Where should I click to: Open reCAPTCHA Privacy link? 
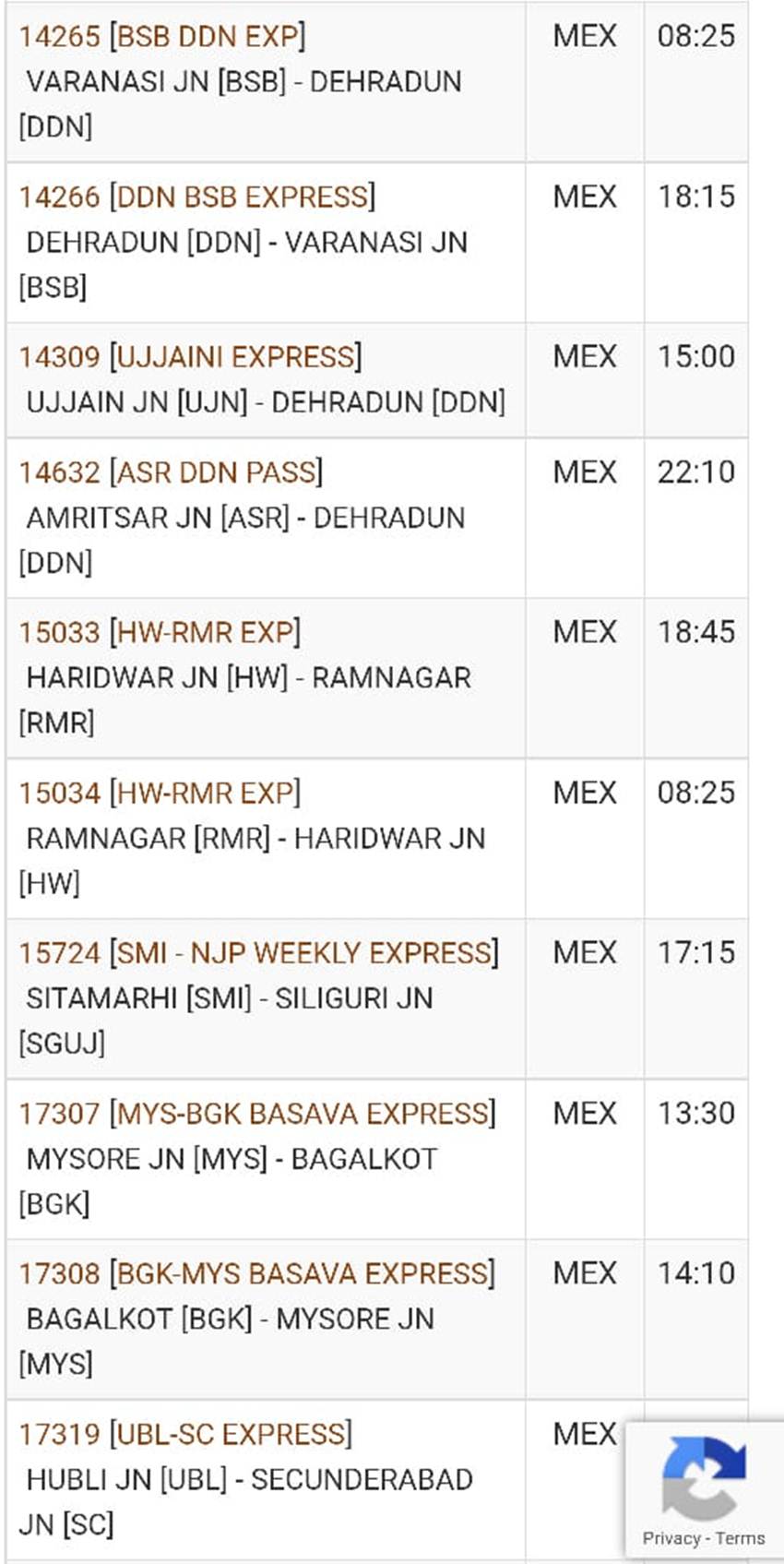pyautogui.click(x=671, y=1538)
